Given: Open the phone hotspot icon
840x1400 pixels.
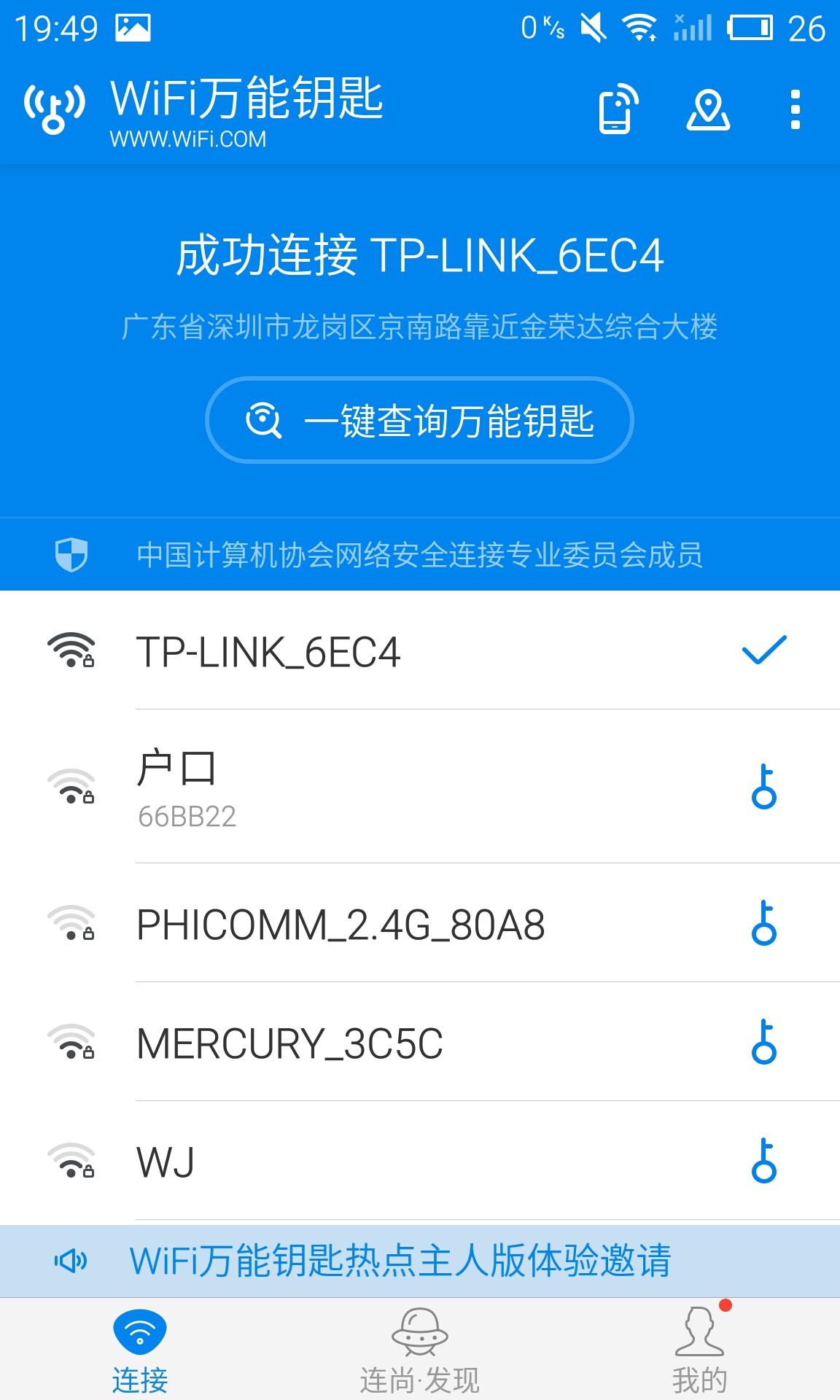Looking at the screenshot, I should click(618, 109).
